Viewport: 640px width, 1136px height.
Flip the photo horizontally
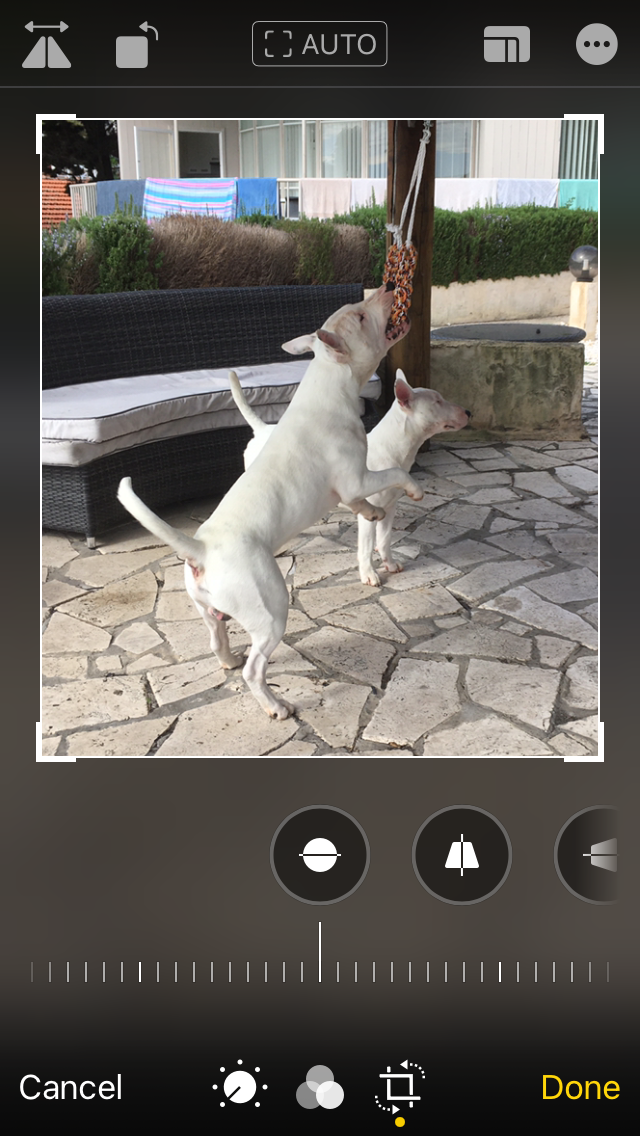click(47, 45)
